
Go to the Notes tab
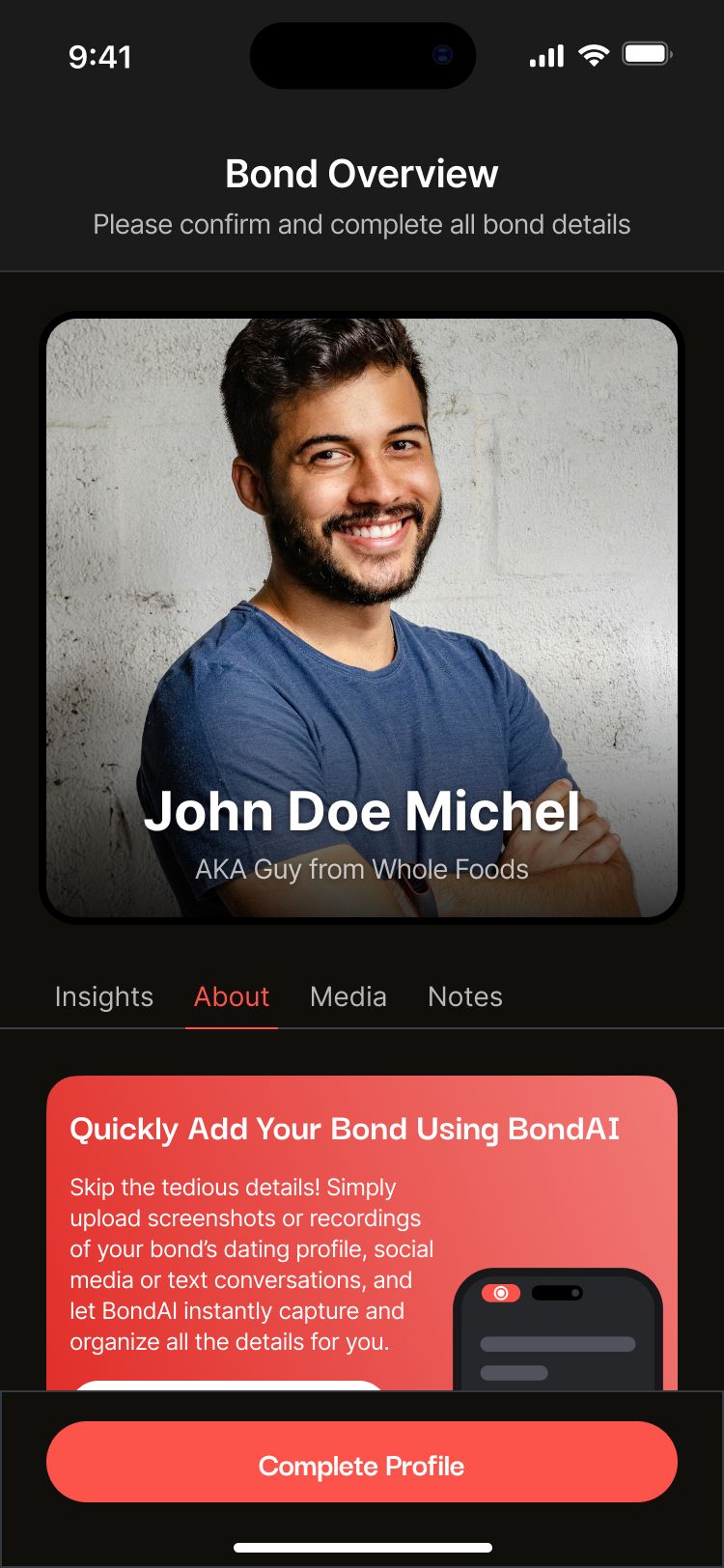[465, 996]
